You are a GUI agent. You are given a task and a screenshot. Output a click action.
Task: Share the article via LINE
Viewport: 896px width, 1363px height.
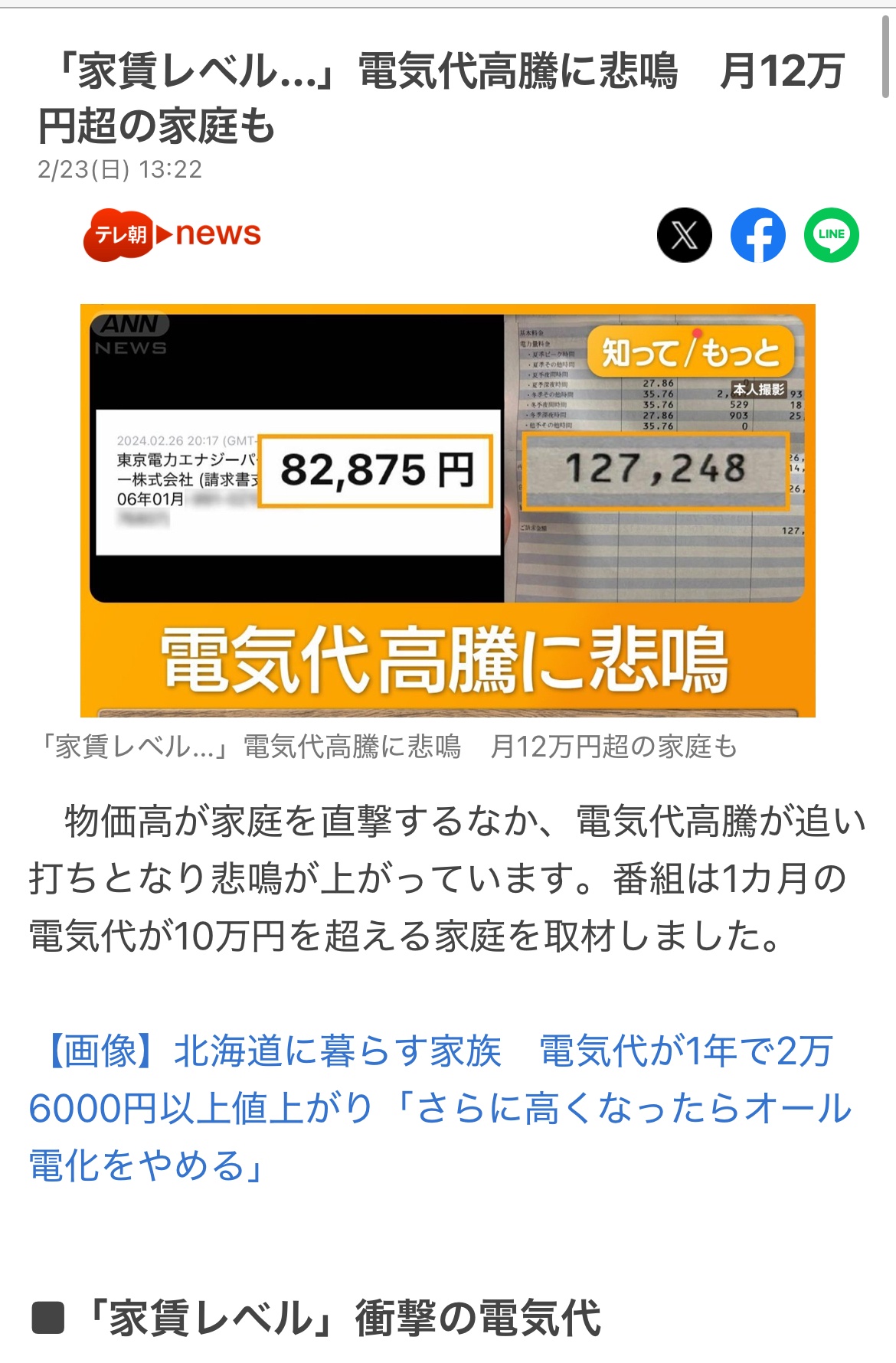tap(831, 235)
